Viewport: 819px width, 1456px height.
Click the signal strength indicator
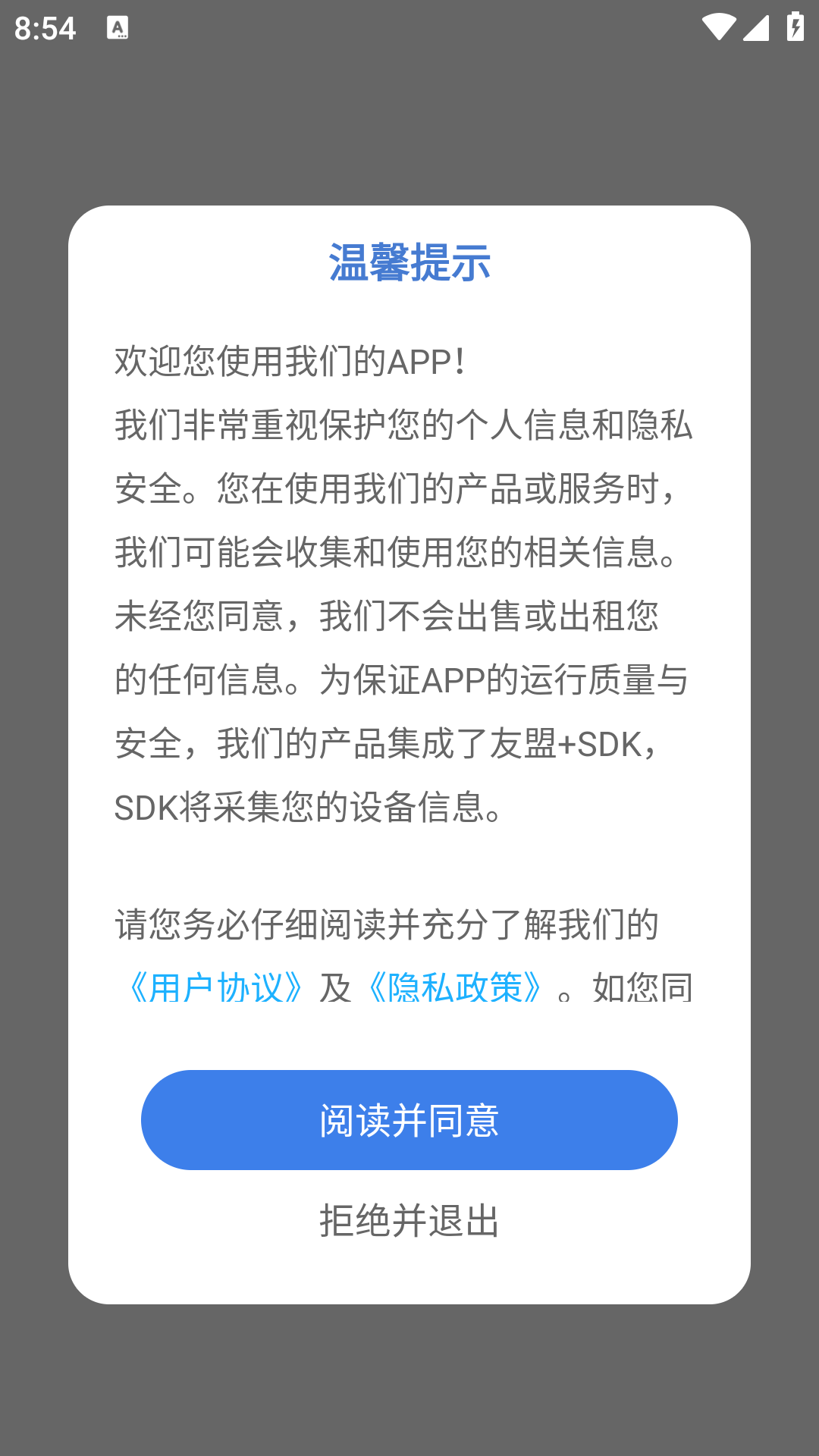point(755,26)
